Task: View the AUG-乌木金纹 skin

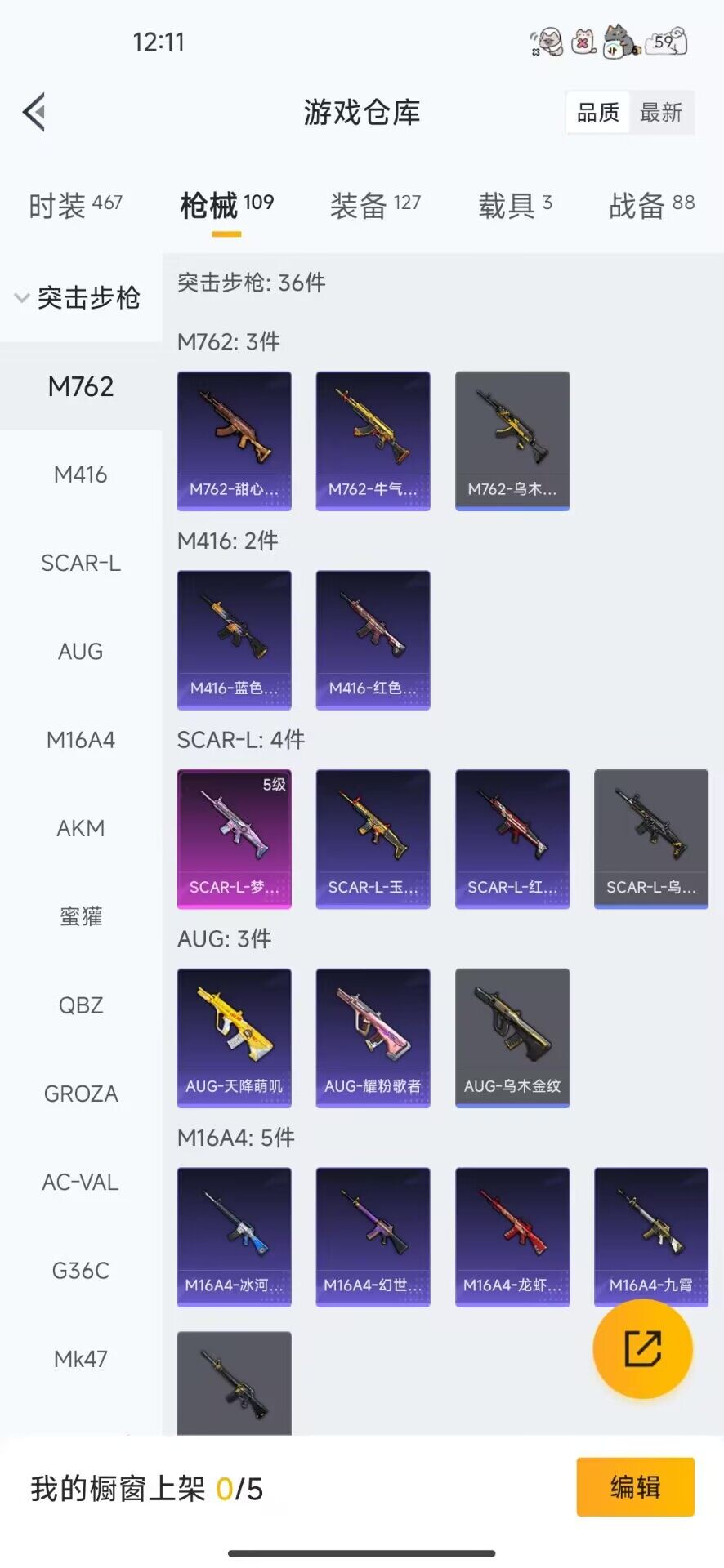Action: click(x=512, y=1037)
